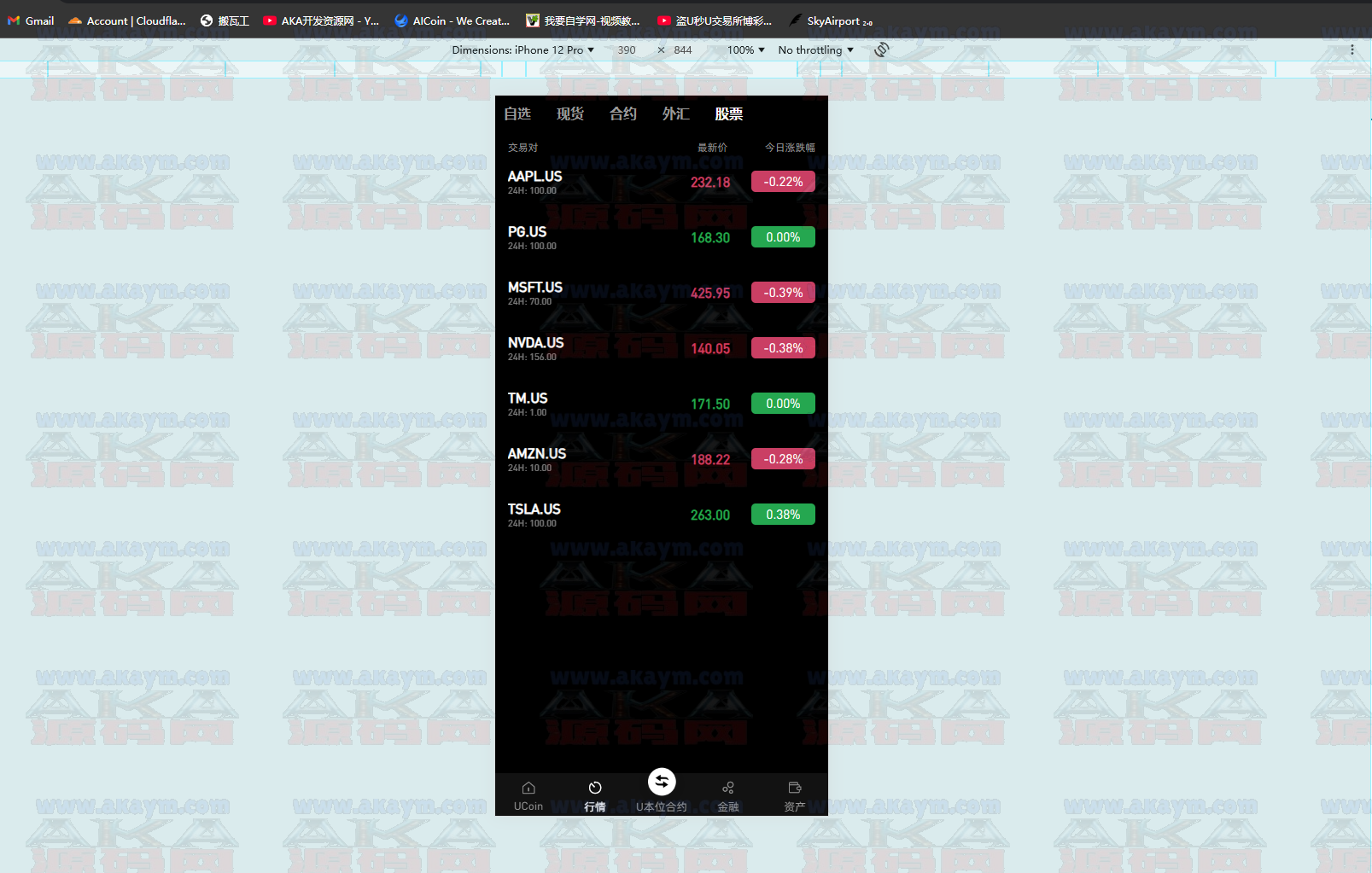Switch to the 现货 tab
This screenshot has width=1372, height=873.
pos(570,113)
